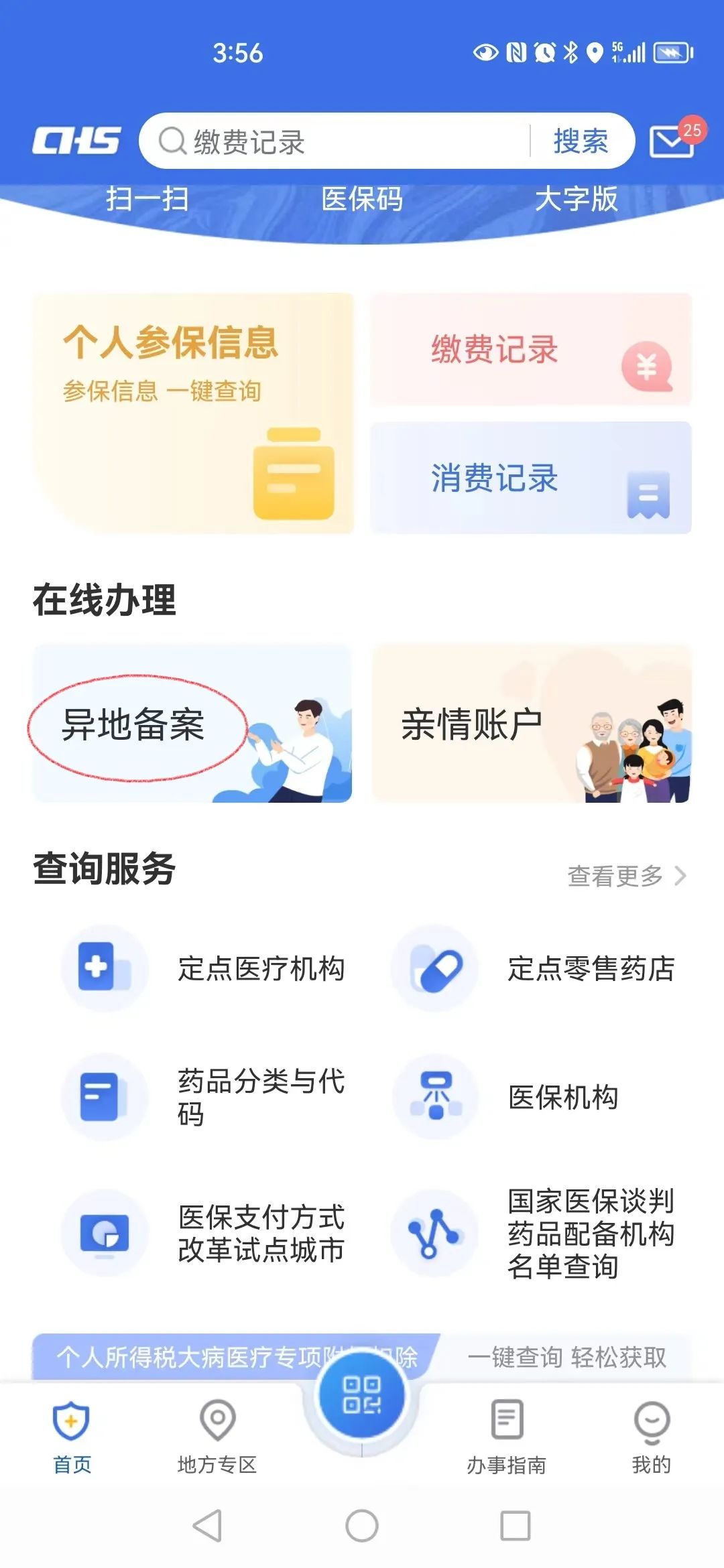Tap 查看更多 under 查询服务
Viewport: 724px width, 1568px height.
pyautogui.click(x=626, y=876)
